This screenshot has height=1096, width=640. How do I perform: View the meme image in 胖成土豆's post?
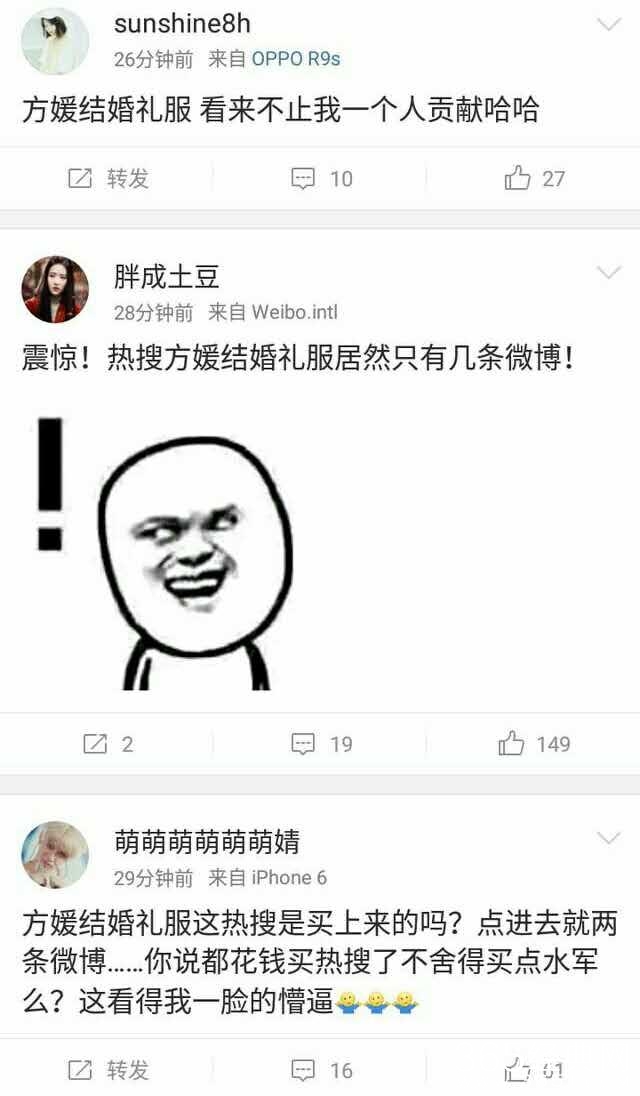[165, 552]
